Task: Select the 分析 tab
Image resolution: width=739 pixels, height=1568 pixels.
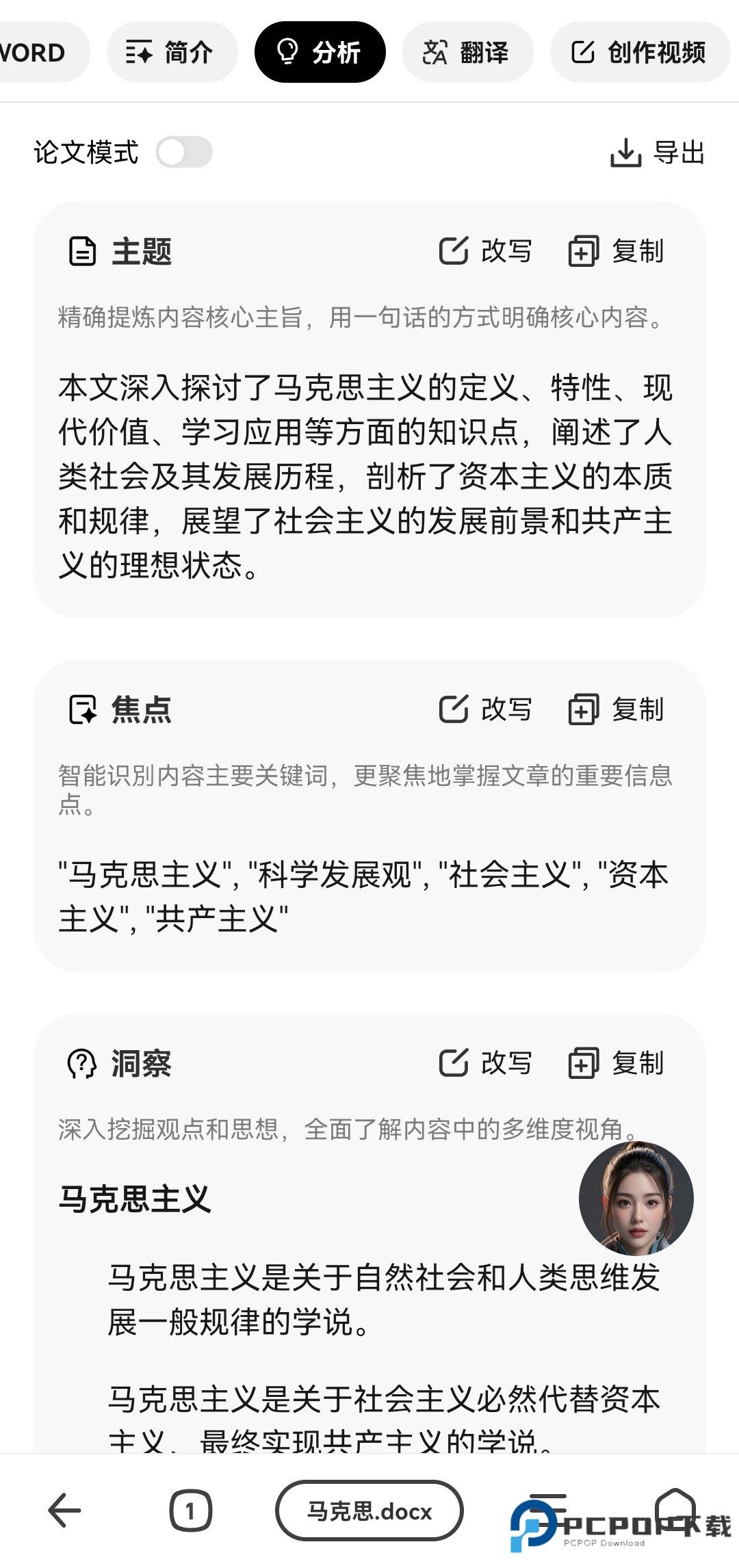Action: click(x=320, y=52)
